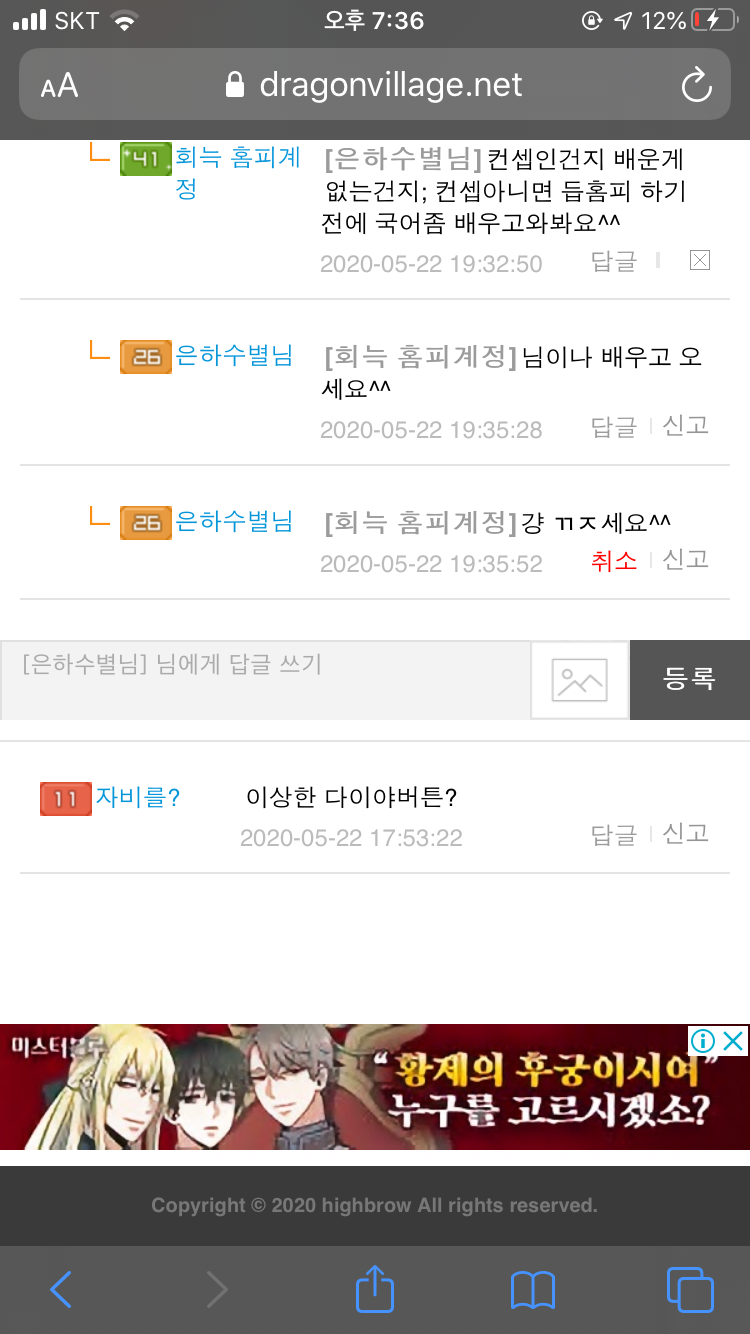Open the profile of 자비를?
This screenshot has height=1334, width=750.
[137, 798]
